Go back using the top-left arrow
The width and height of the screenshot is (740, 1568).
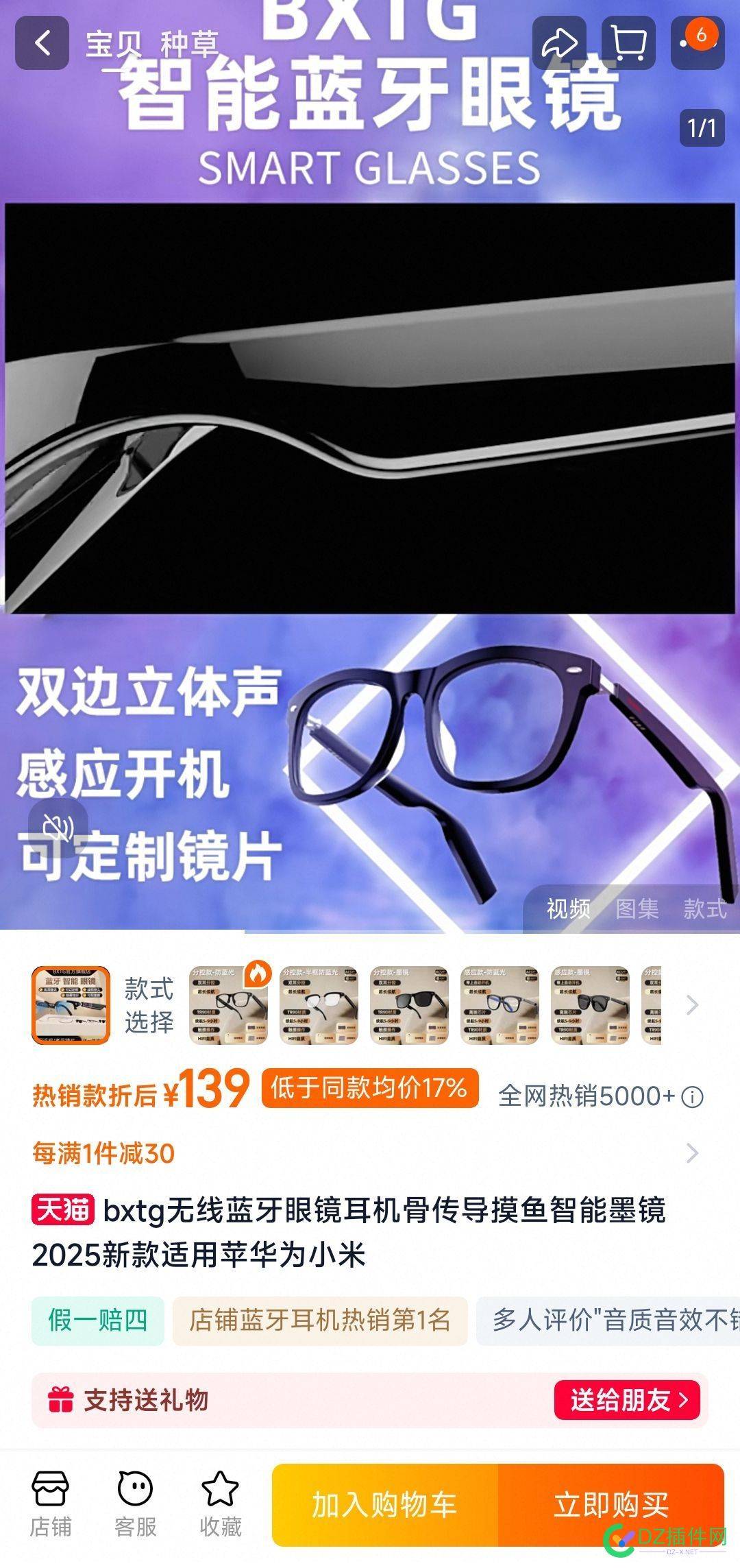coord(42,43)
